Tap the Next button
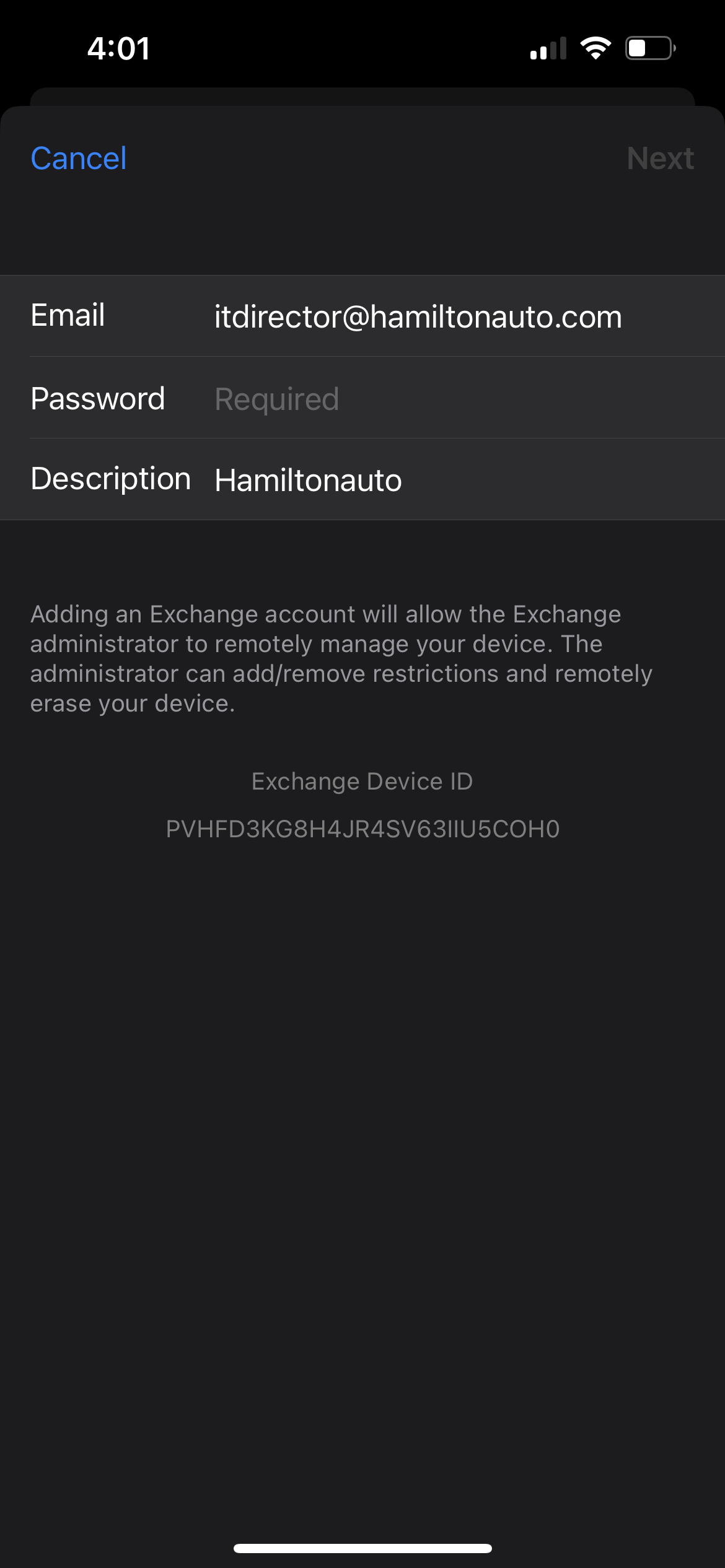The height and width of the screenshot is (1568, 725). point(660,159)
